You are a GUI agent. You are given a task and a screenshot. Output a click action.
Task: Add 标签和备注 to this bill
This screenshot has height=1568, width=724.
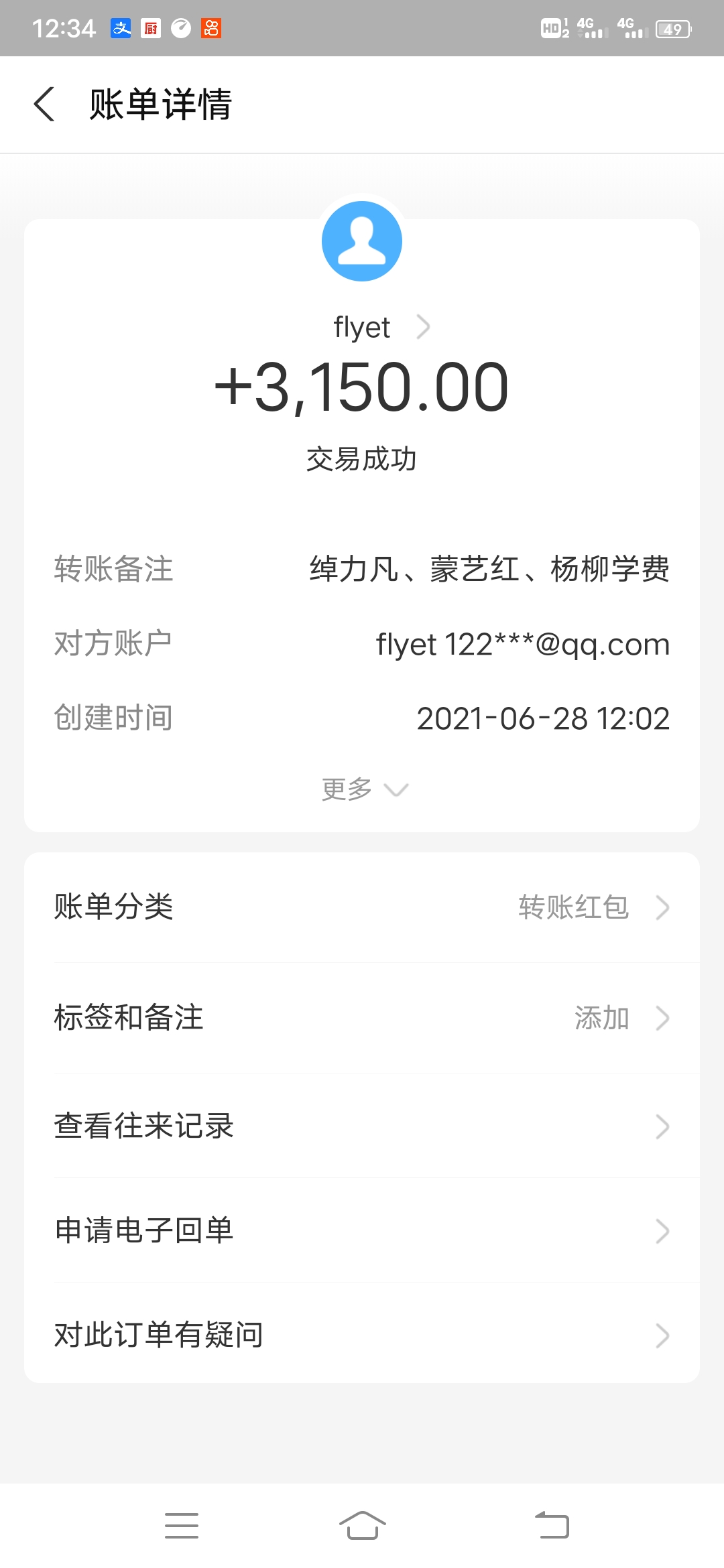point(362,1017)
